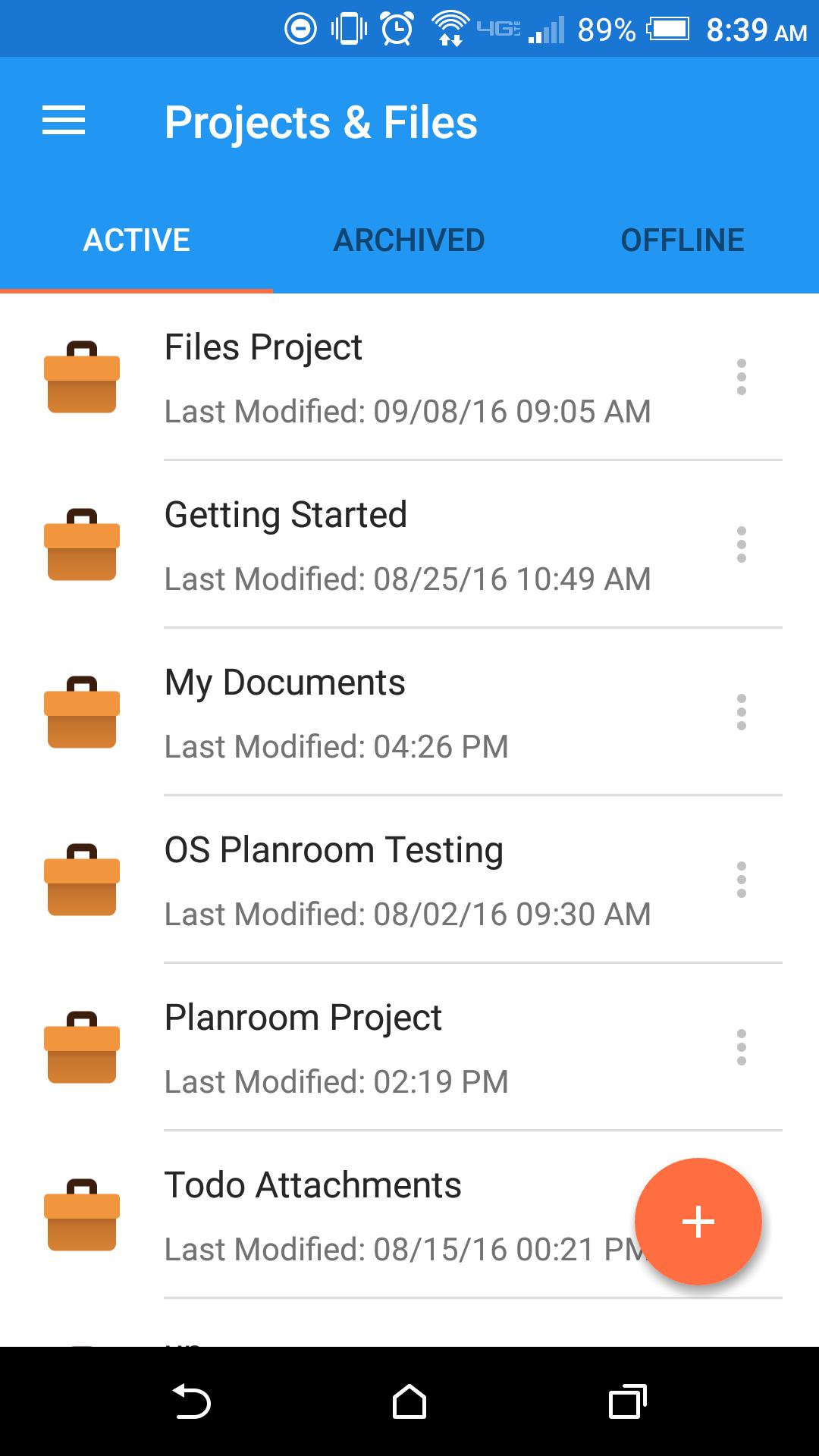Tap the OS Planroom Testing briefcase icon
819x1456 pixels.
pyautogui.click(x=82, y=880)
